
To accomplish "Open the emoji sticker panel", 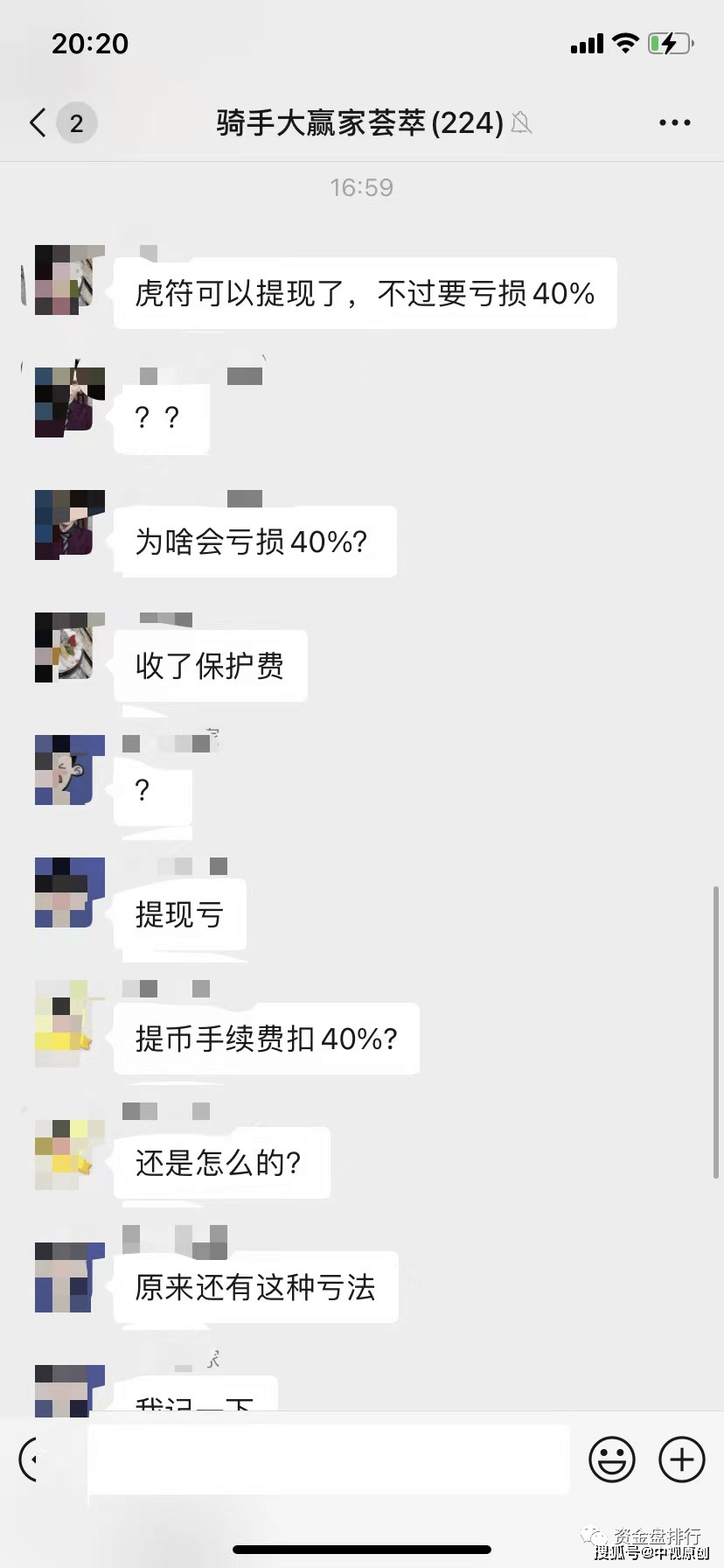I will pos(611,1459).
